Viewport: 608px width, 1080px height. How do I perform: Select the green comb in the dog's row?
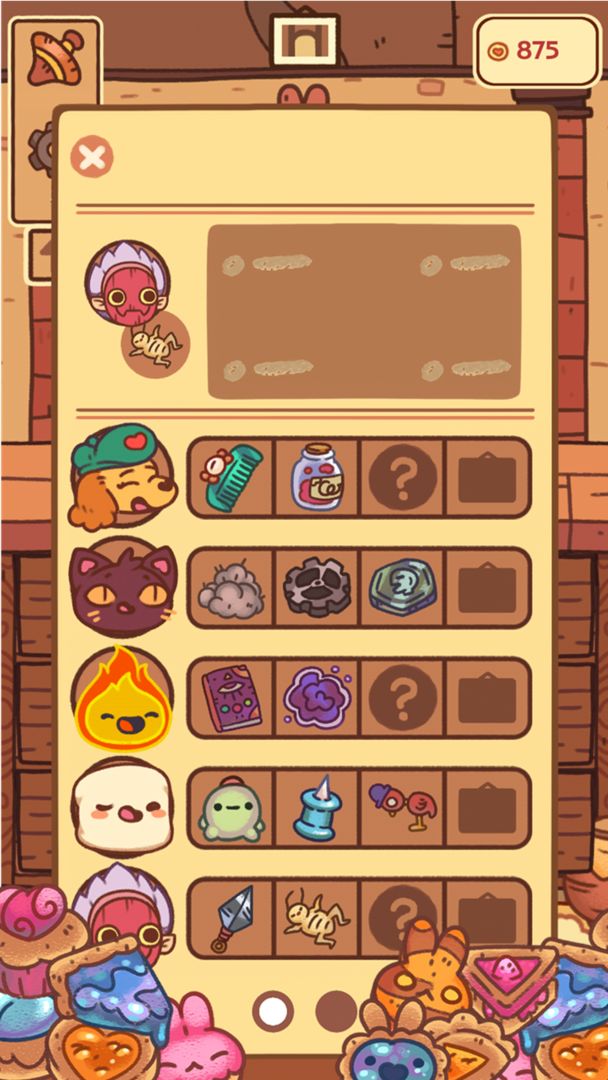(231, 478)
